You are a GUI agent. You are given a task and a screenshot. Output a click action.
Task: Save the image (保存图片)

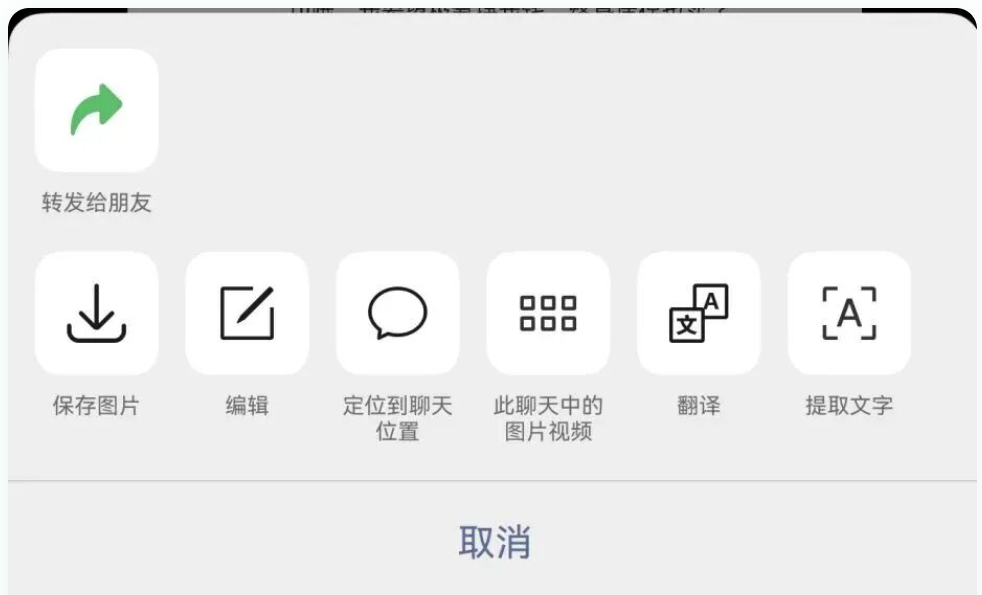[x=96, y=313]
